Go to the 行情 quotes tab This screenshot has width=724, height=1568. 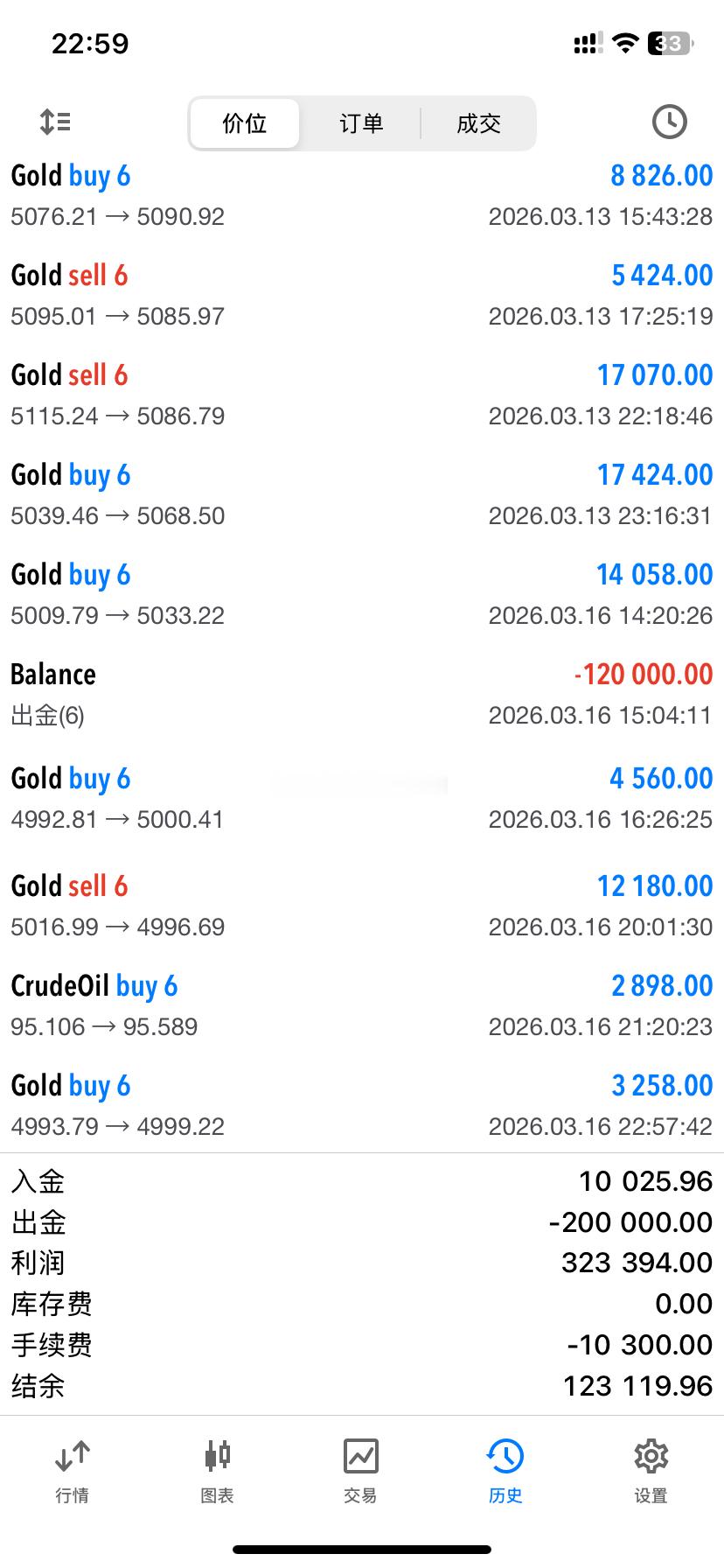pos(73,1470)
